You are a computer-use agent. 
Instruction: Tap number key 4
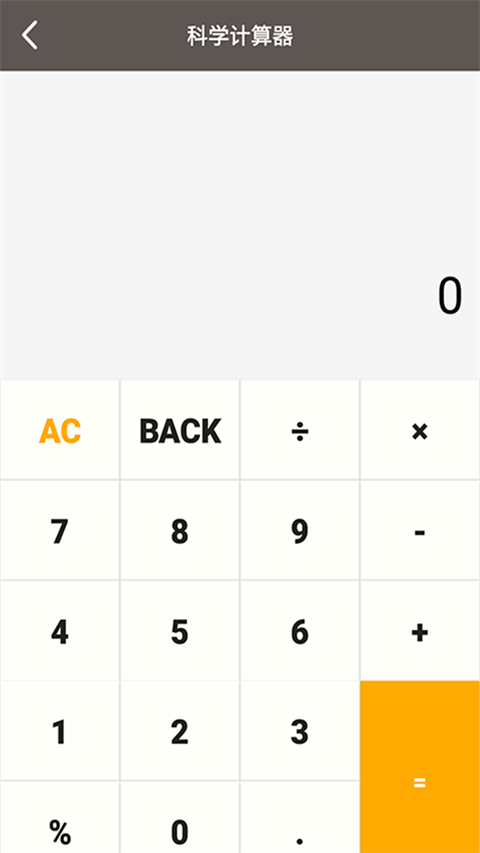coord(60,631)
